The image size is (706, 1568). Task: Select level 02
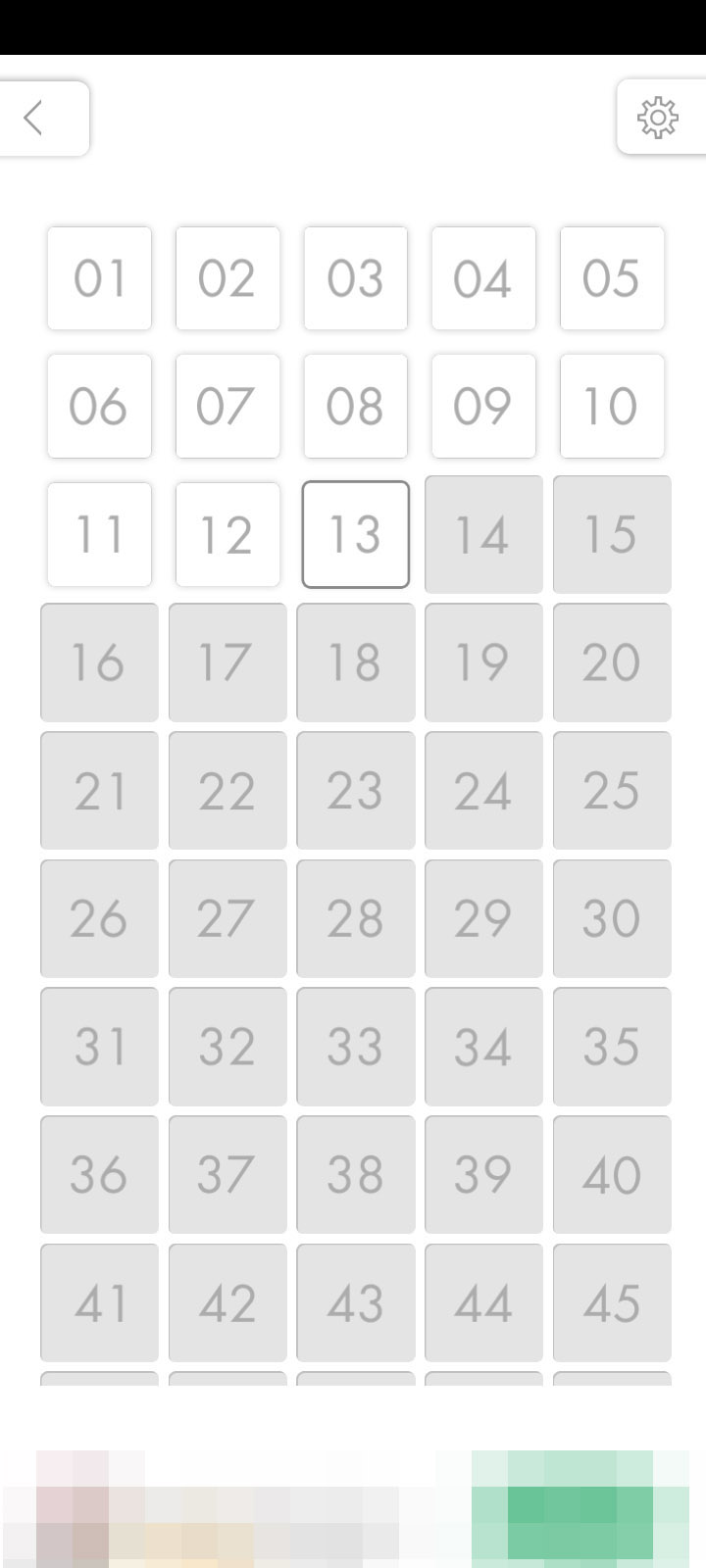click(227, 278)
